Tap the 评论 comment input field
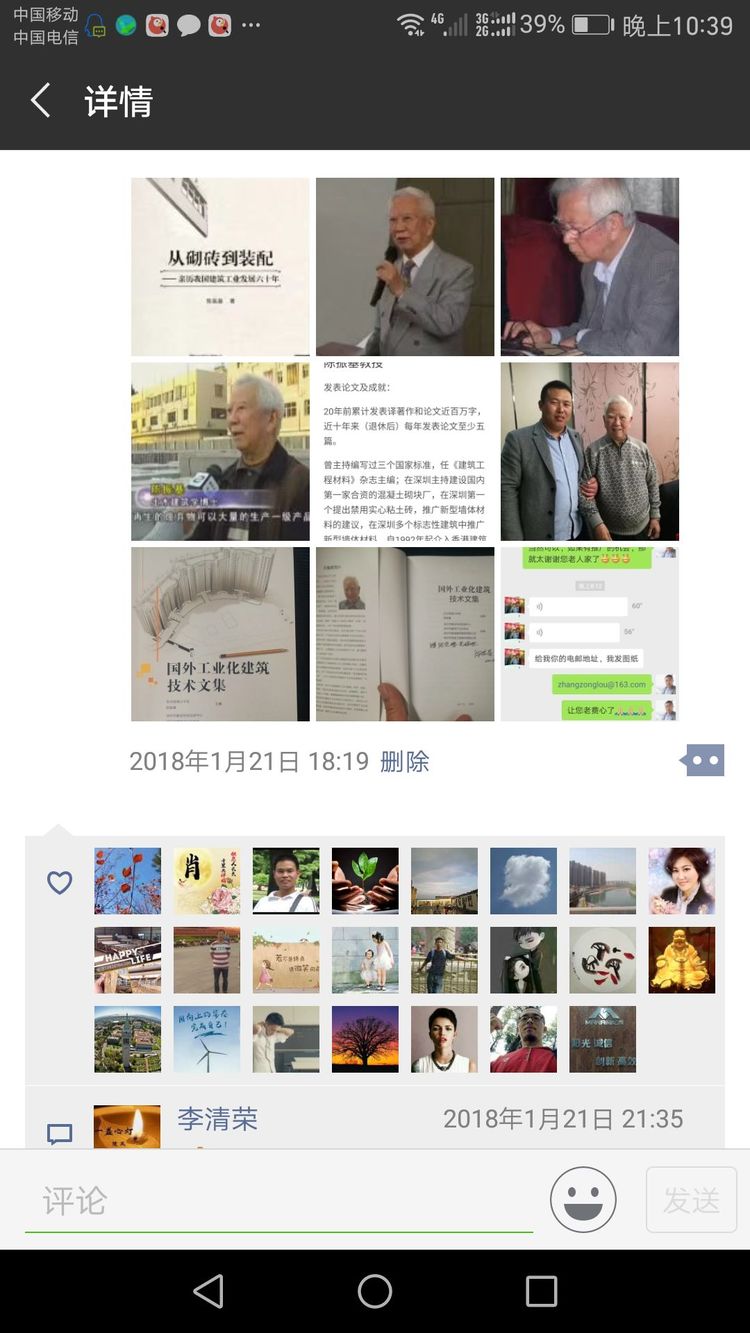Screen dimensions: 750x1333 278,1200
